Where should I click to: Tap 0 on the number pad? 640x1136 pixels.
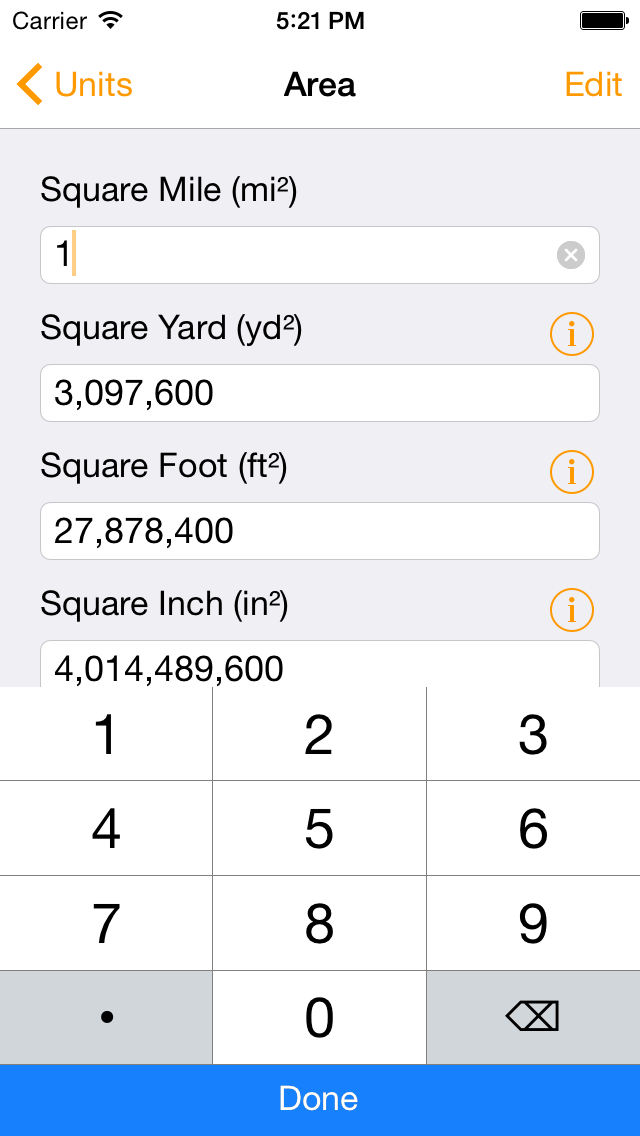pyautogui.click(x=319, y=1018)
